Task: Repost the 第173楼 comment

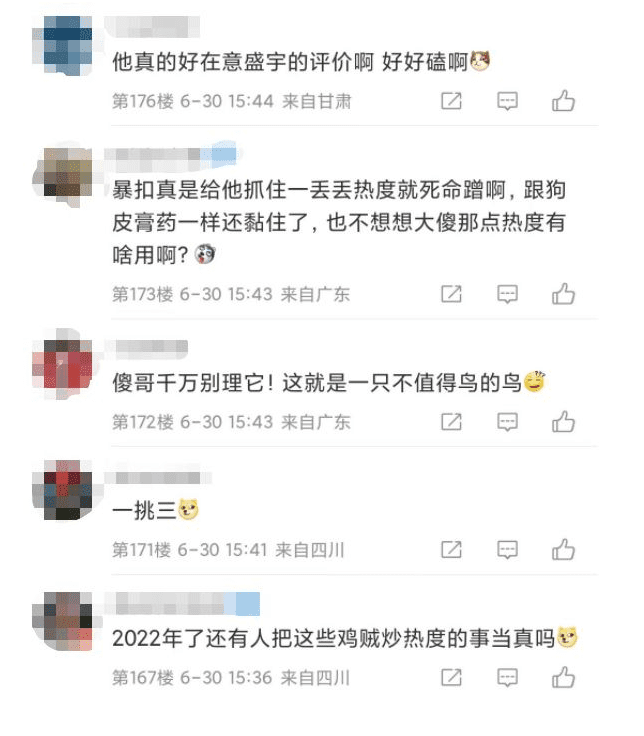Action: (452, 294)
